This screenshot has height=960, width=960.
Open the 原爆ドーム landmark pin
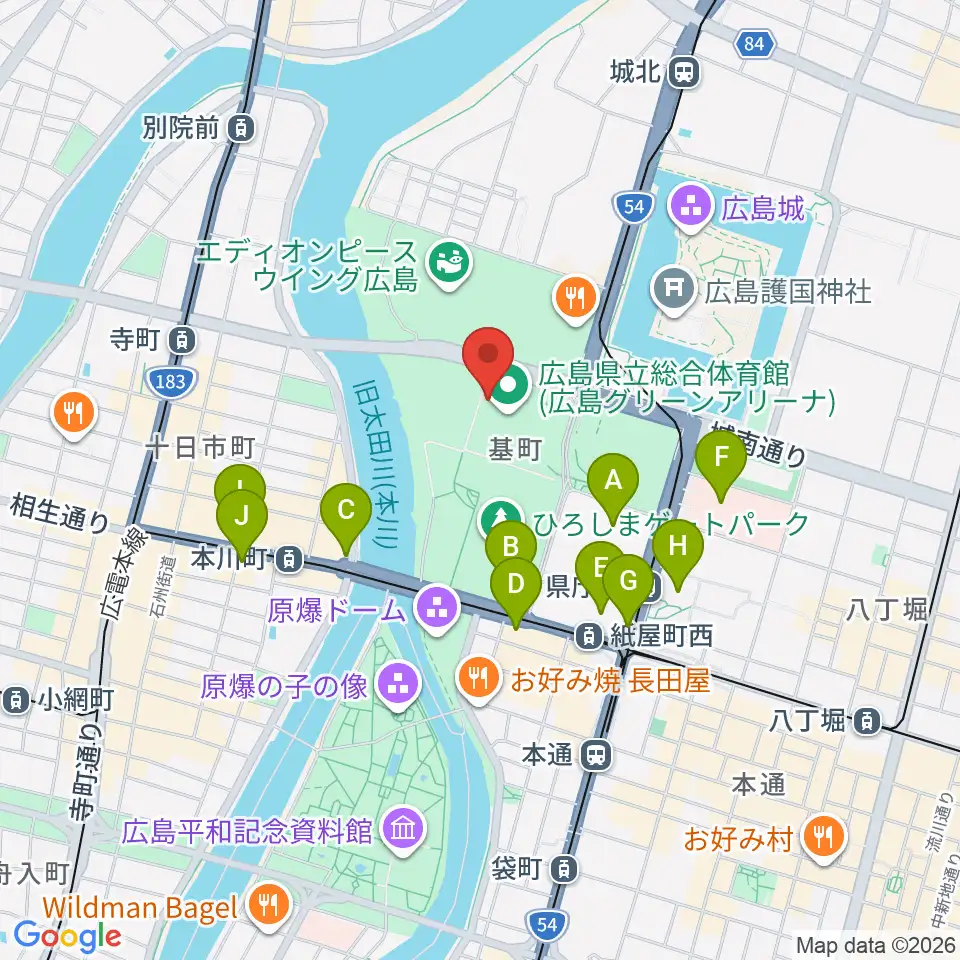click(x=437, y=610)
